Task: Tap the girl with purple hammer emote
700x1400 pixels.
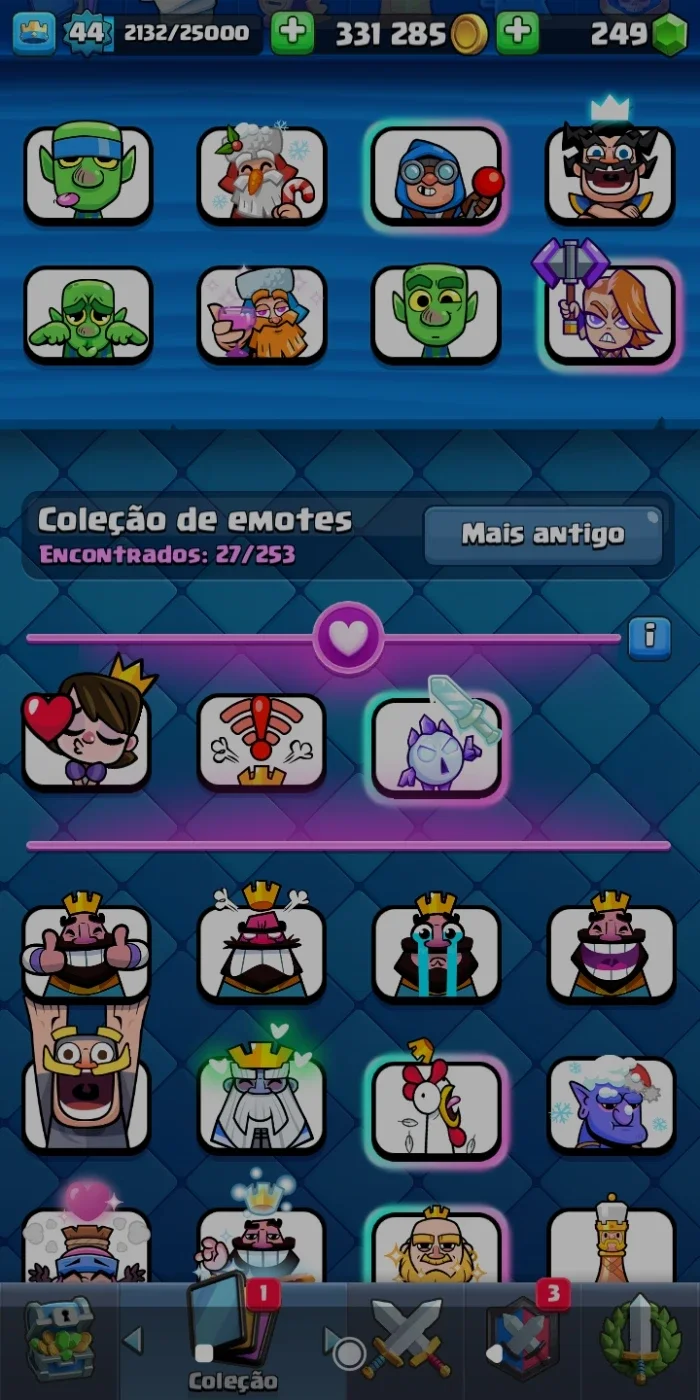Action: click(x=610, y=306)
